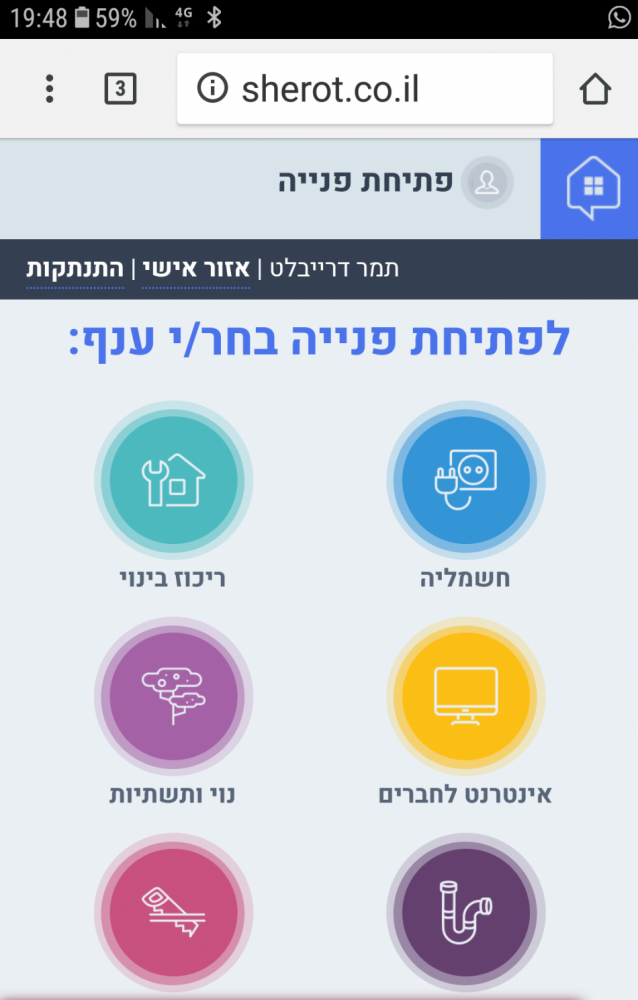
Task: Tap the פתיחת פנייה user icon
Action: [487, 182]
